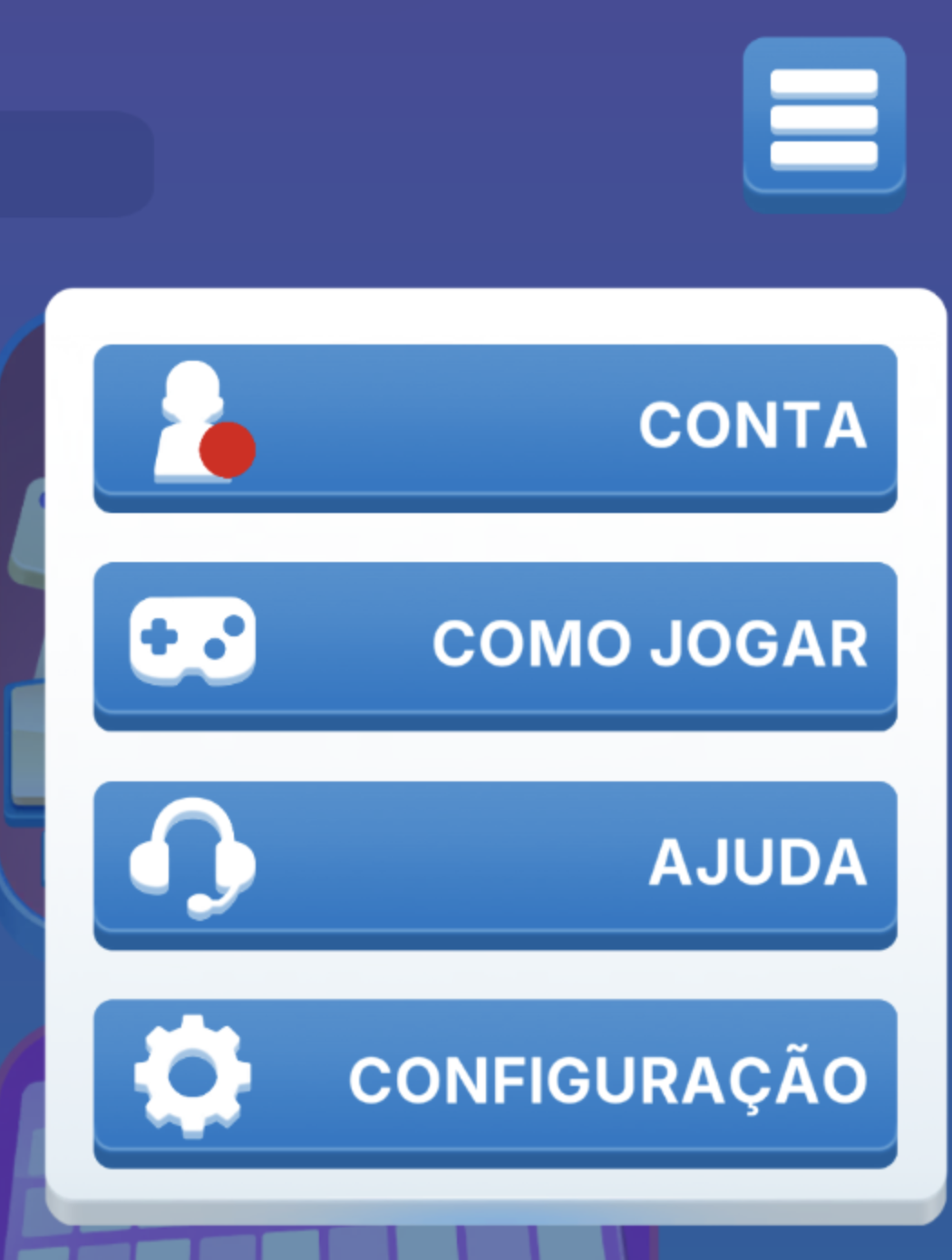Select Como Jogar to learn the rules
Viewport: 952px width, 1260px height.
(x=495, y=643)
